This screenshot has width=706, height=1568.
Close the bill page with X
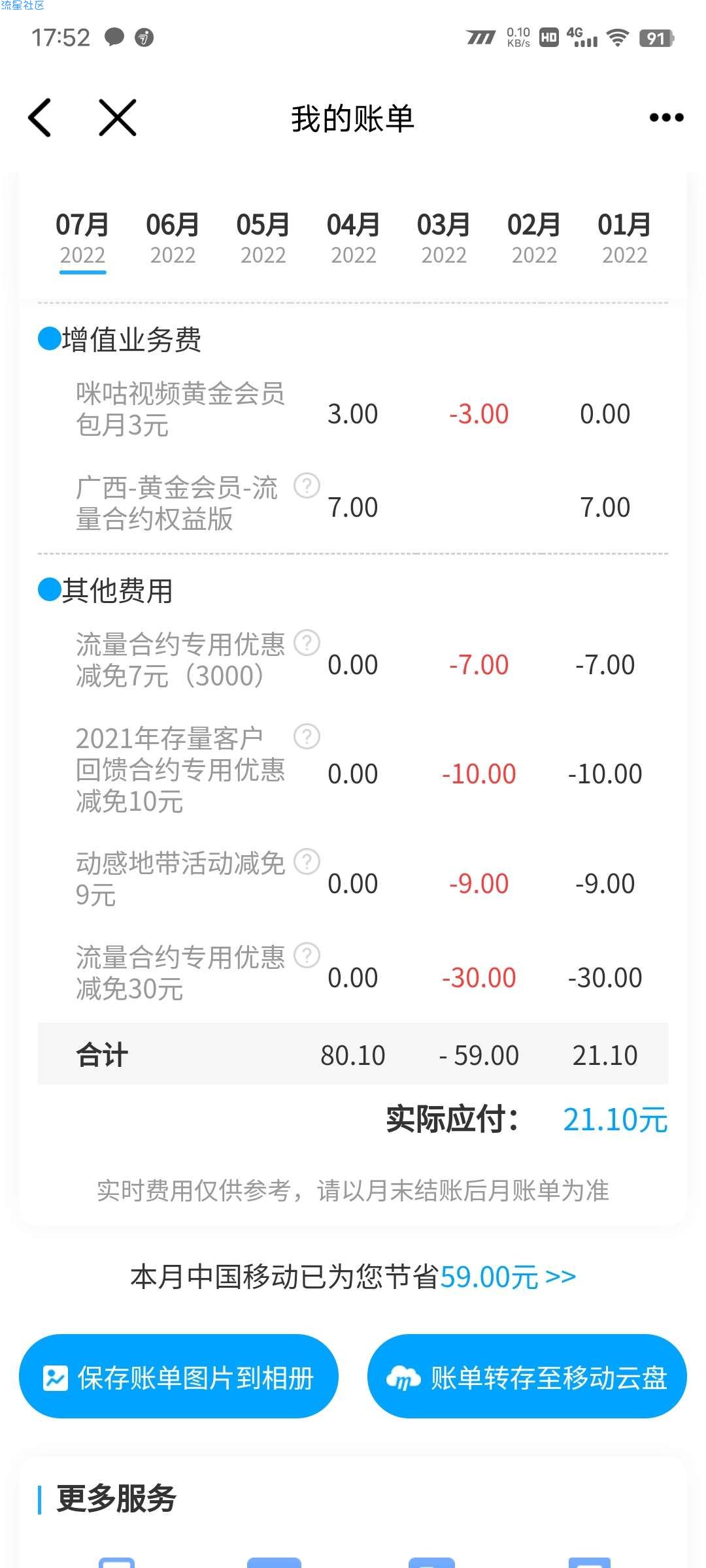[x=118, y=118]
